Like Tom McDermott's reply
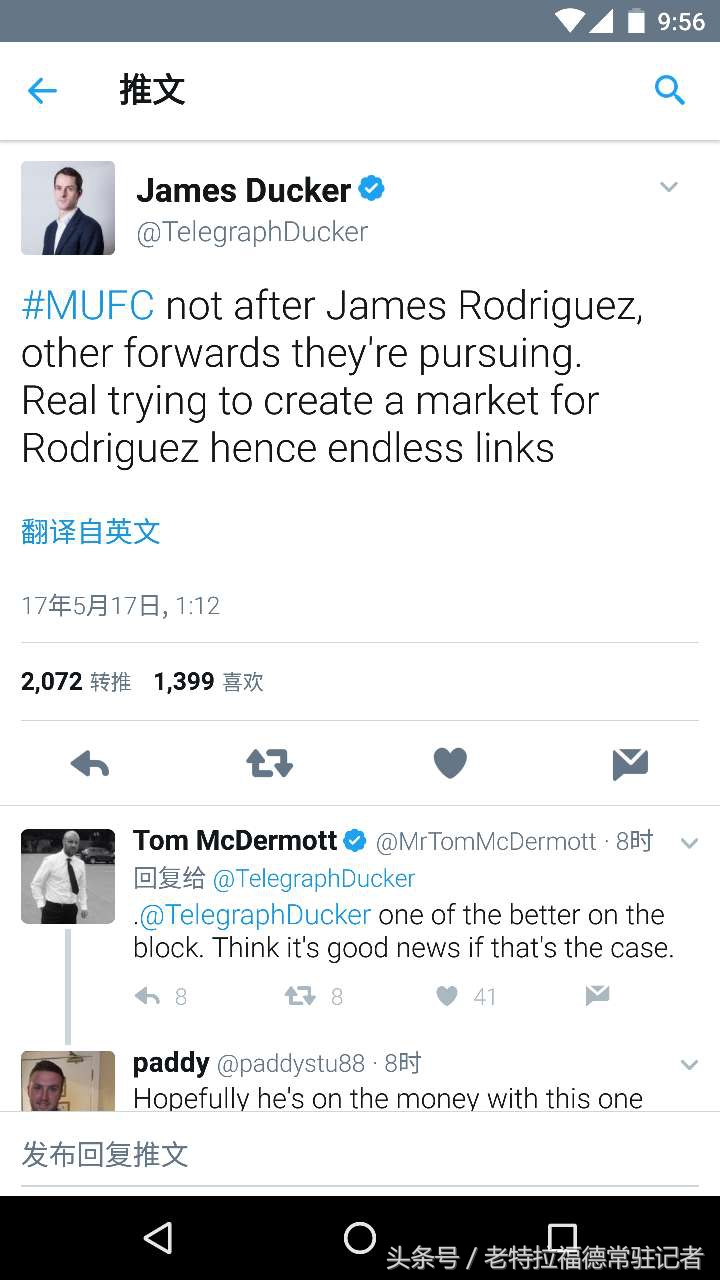This screenshot has height=1280, width=720. point(448,996)
